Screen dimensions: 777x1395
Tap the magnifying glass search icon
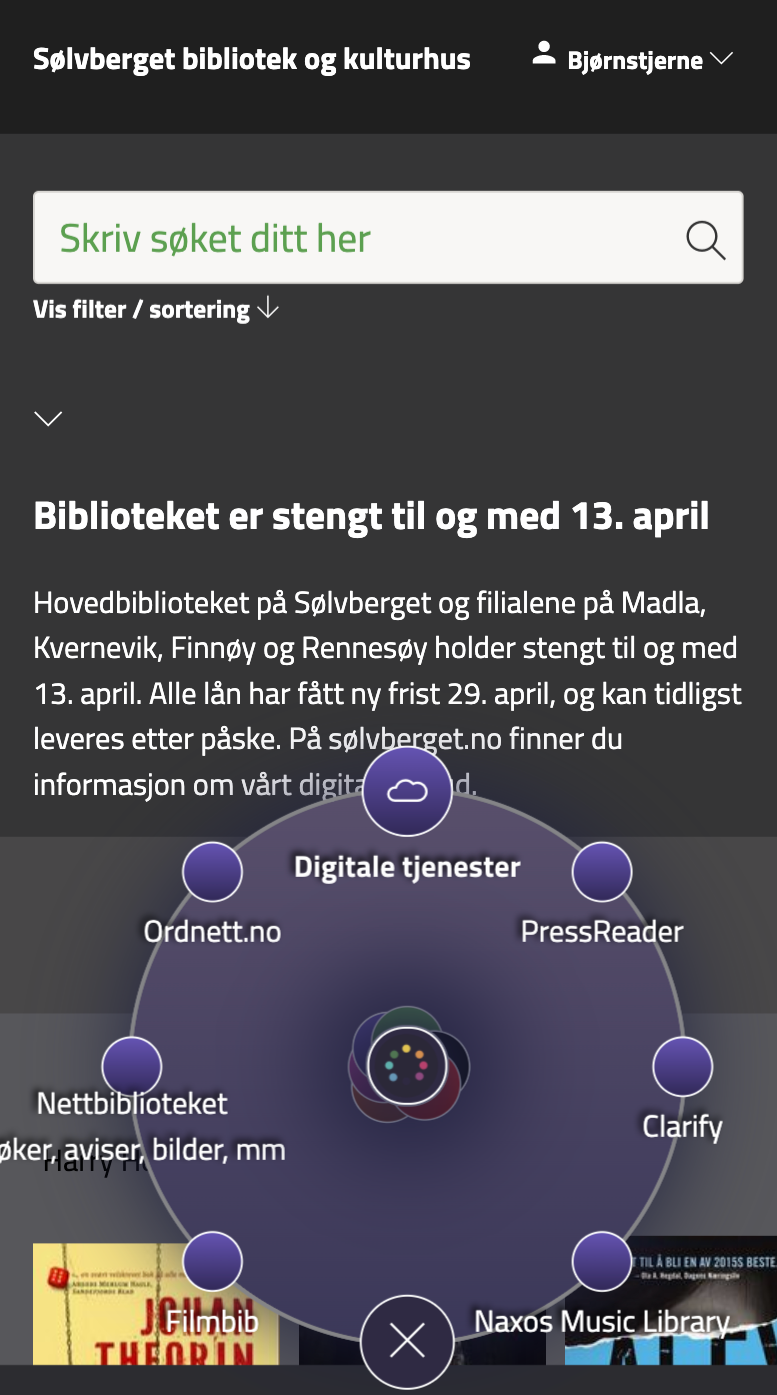[x=705, y=239]
